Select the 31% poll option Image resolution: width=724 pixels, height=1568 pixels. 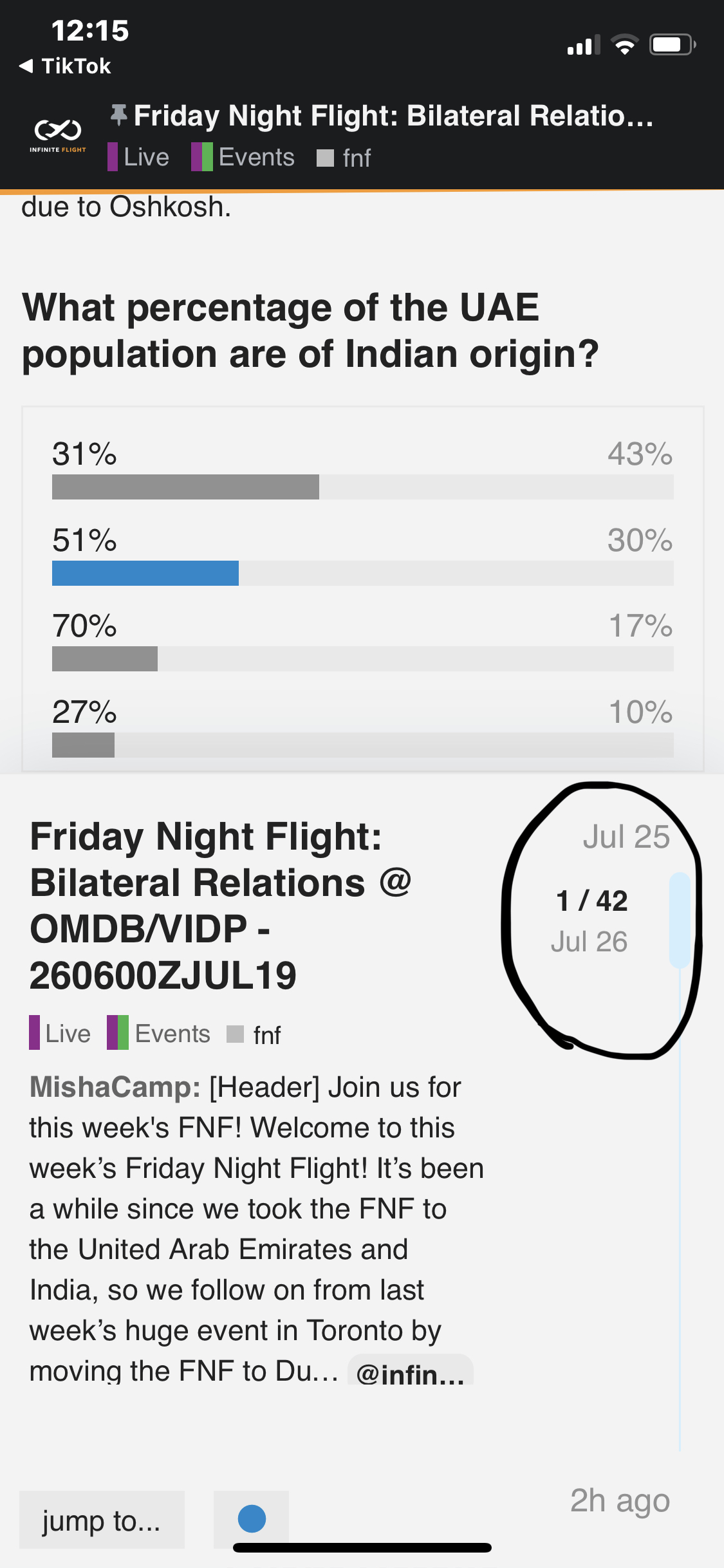(x=362, y=469)
